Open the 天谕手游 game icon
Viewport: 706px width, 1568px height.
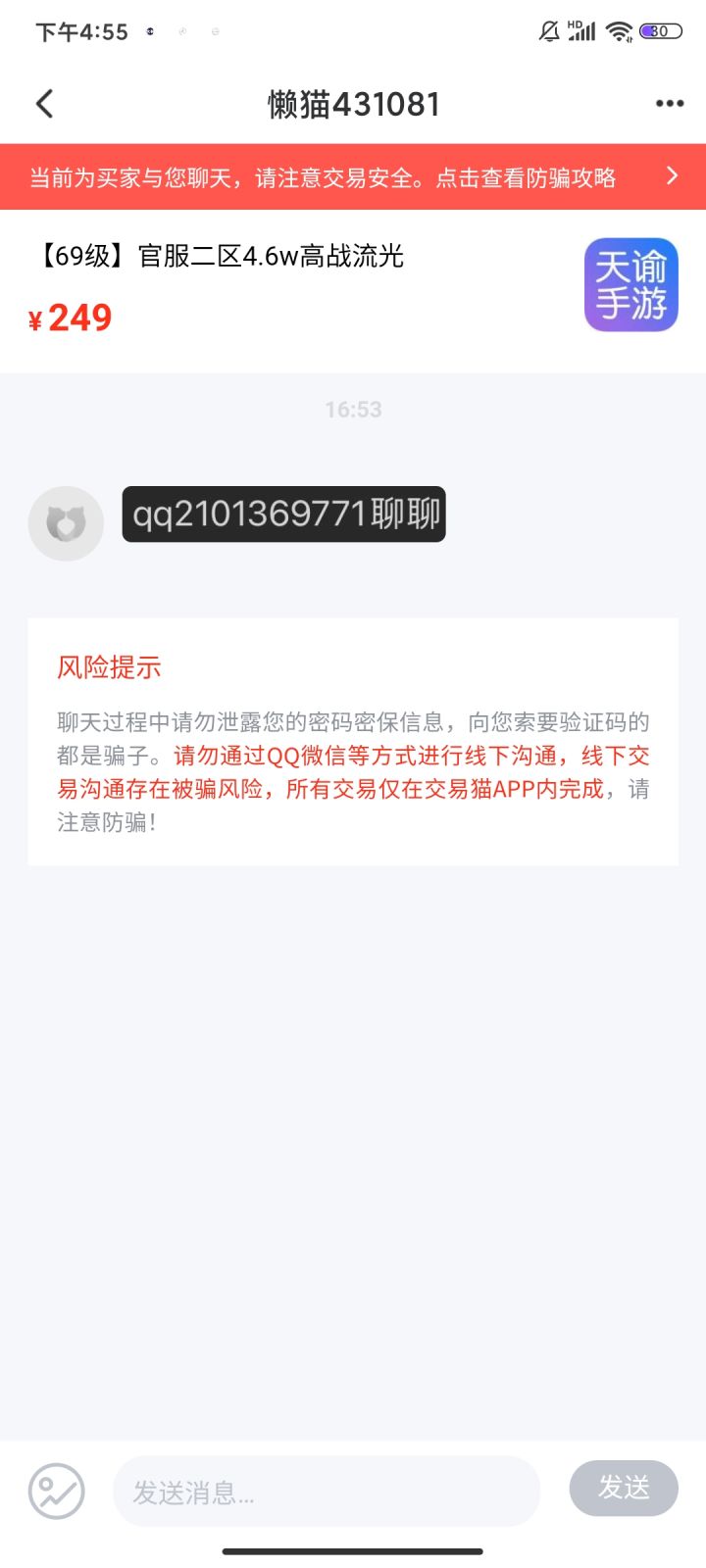tap(630, 285)
